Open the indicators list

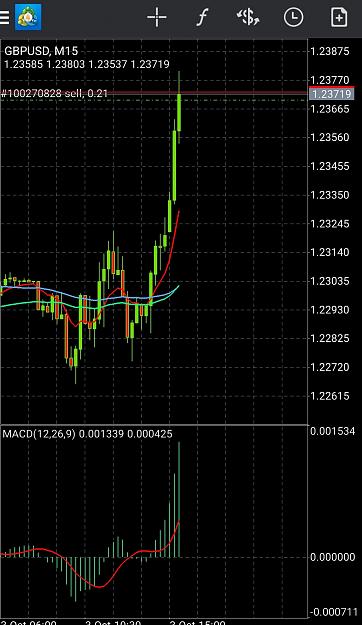pos(202,18)
